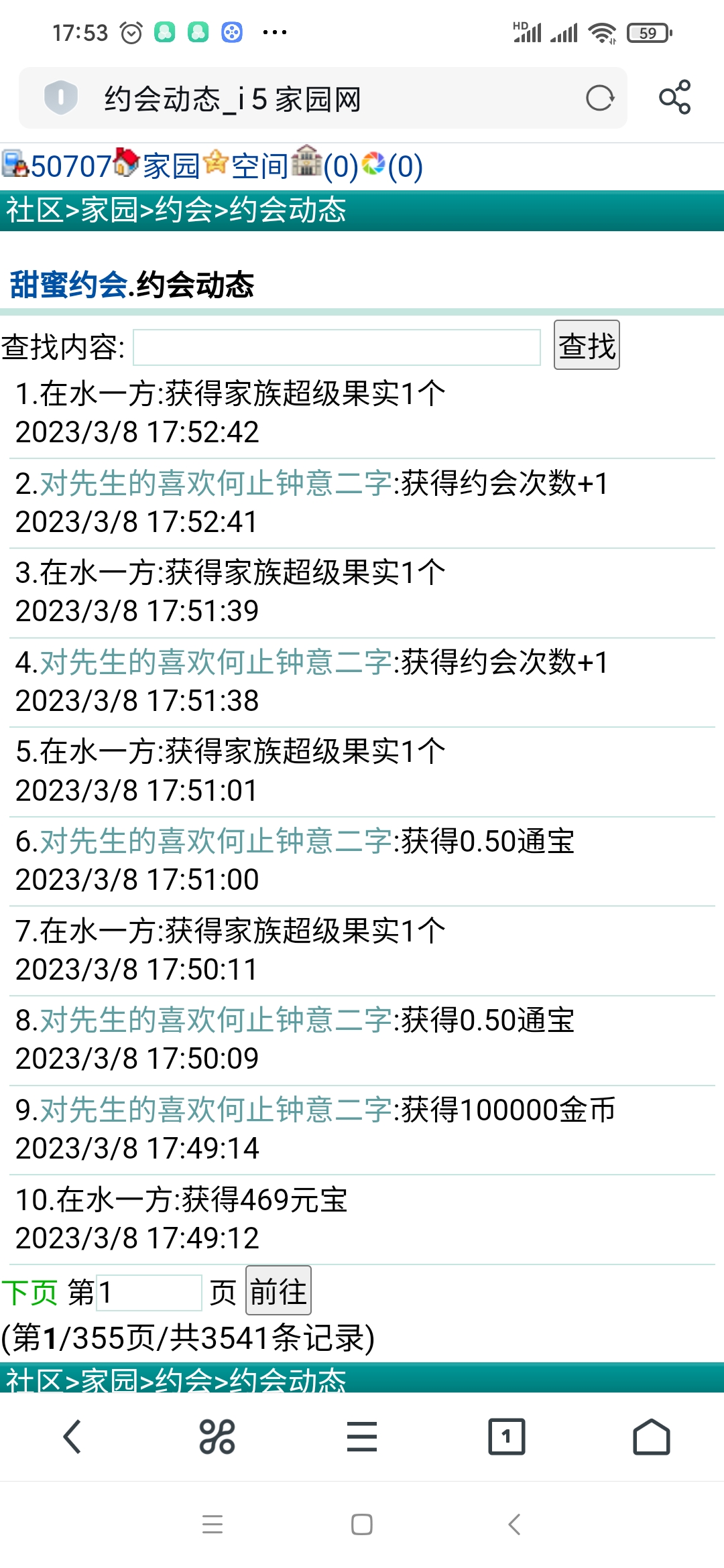Open the share menu in address bar
724x1568 pixels.
click(x=674, y=98)
